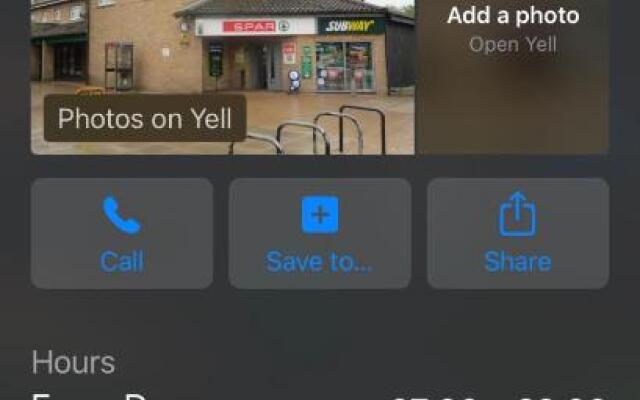Tap the Save to... button

click(x=319, y=233)
